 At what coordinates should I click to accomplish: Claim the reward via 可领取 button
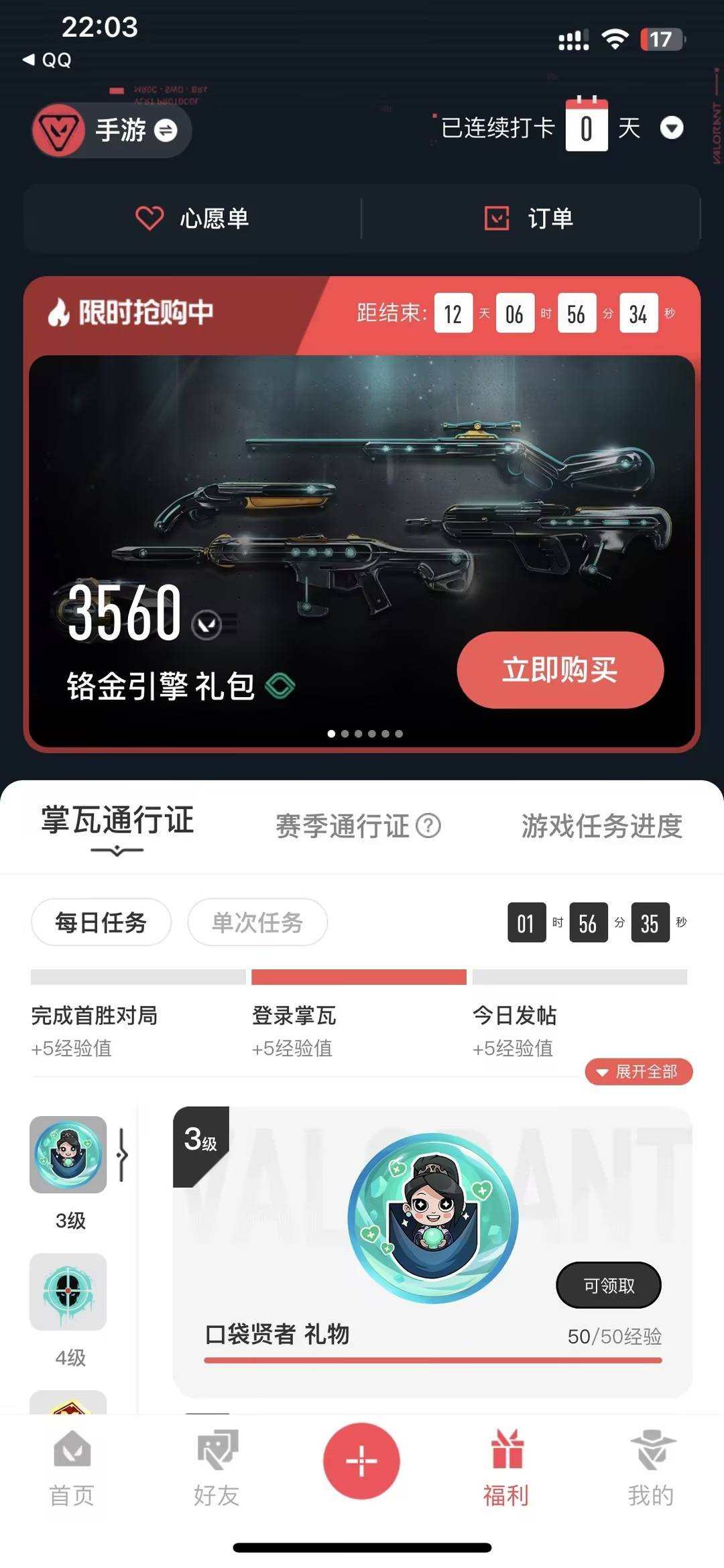608,1285
